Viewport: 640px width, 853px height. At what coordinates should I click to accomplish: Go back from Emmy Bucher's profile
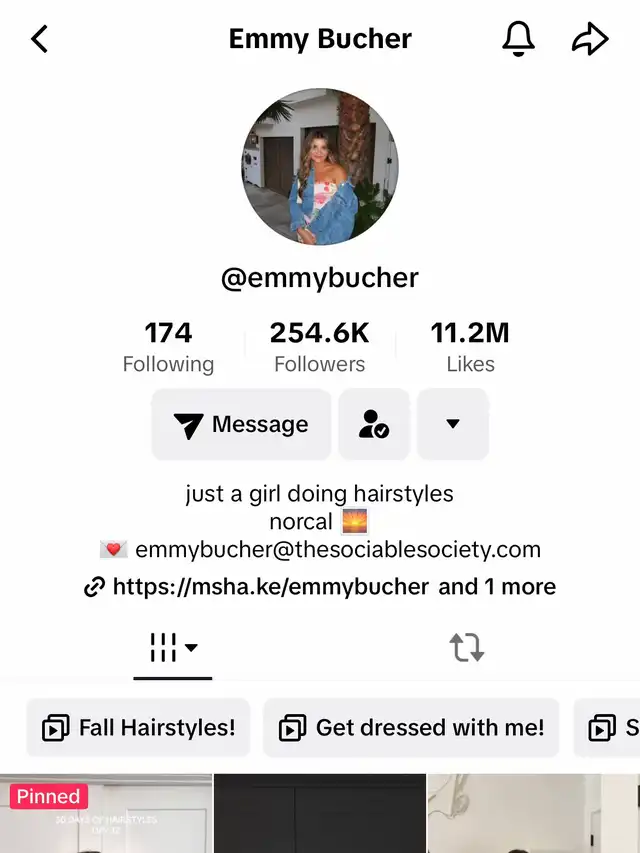pos(39,39)
